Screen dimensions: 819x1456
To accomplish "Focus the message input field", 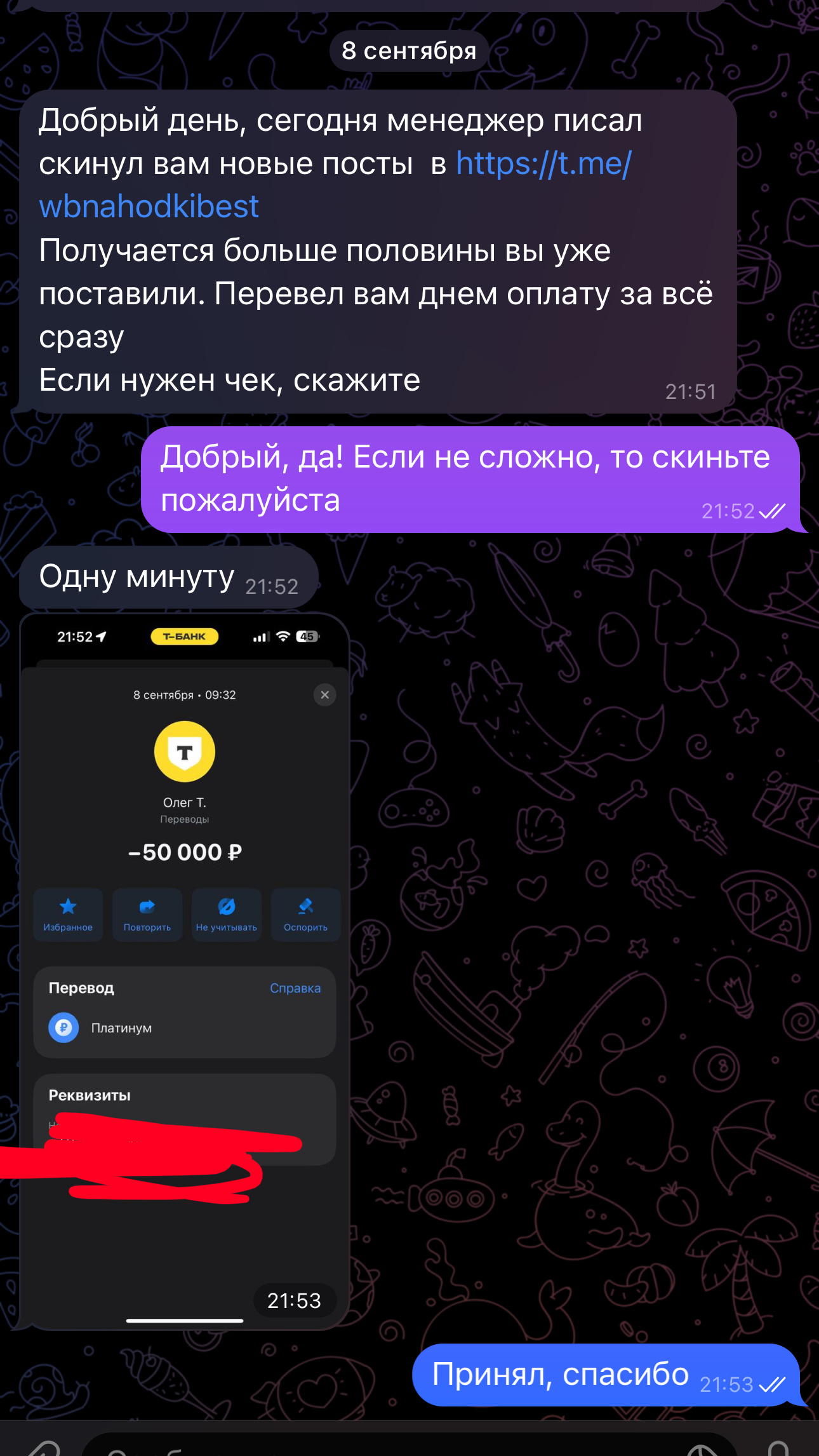I will click(x=381, y=1447).
